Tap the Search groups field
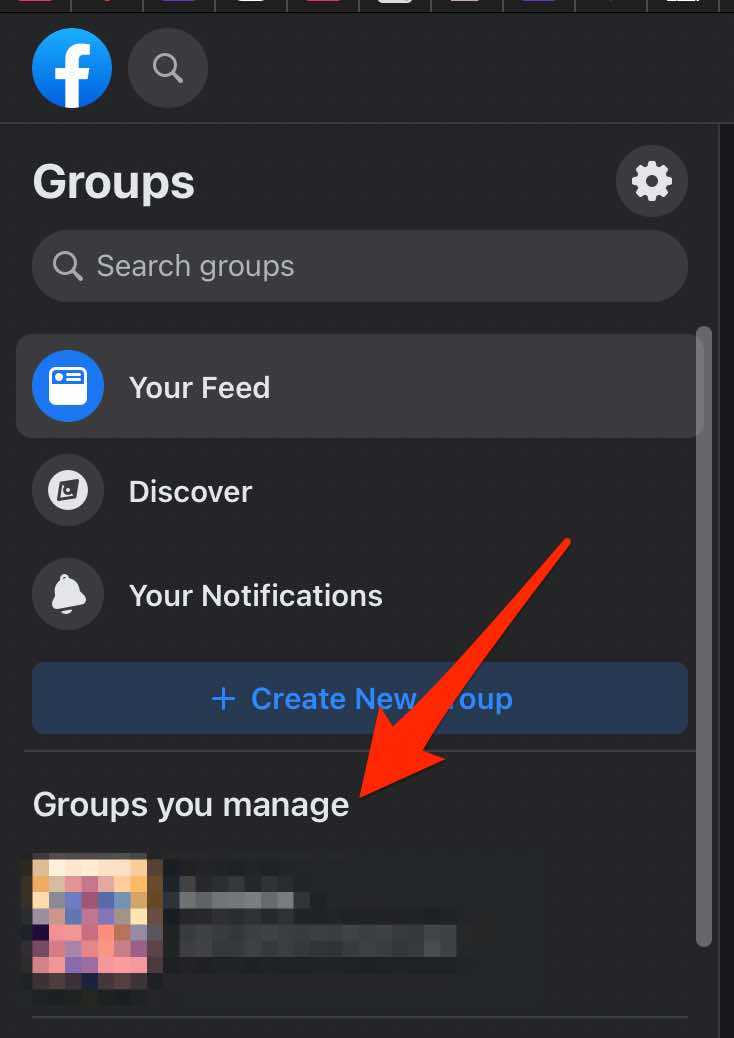 pyautogui.click(x=360, y=266)
